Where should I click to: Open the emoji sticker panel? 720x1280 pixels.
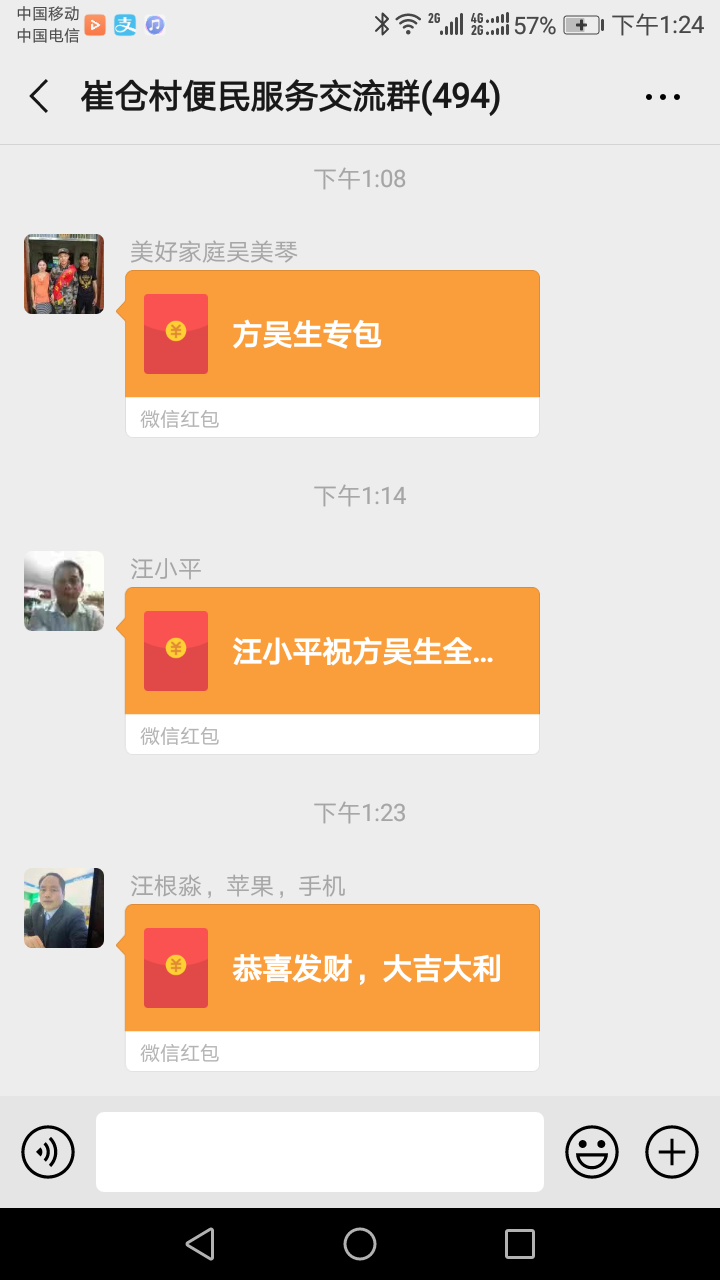(592, 1152)
